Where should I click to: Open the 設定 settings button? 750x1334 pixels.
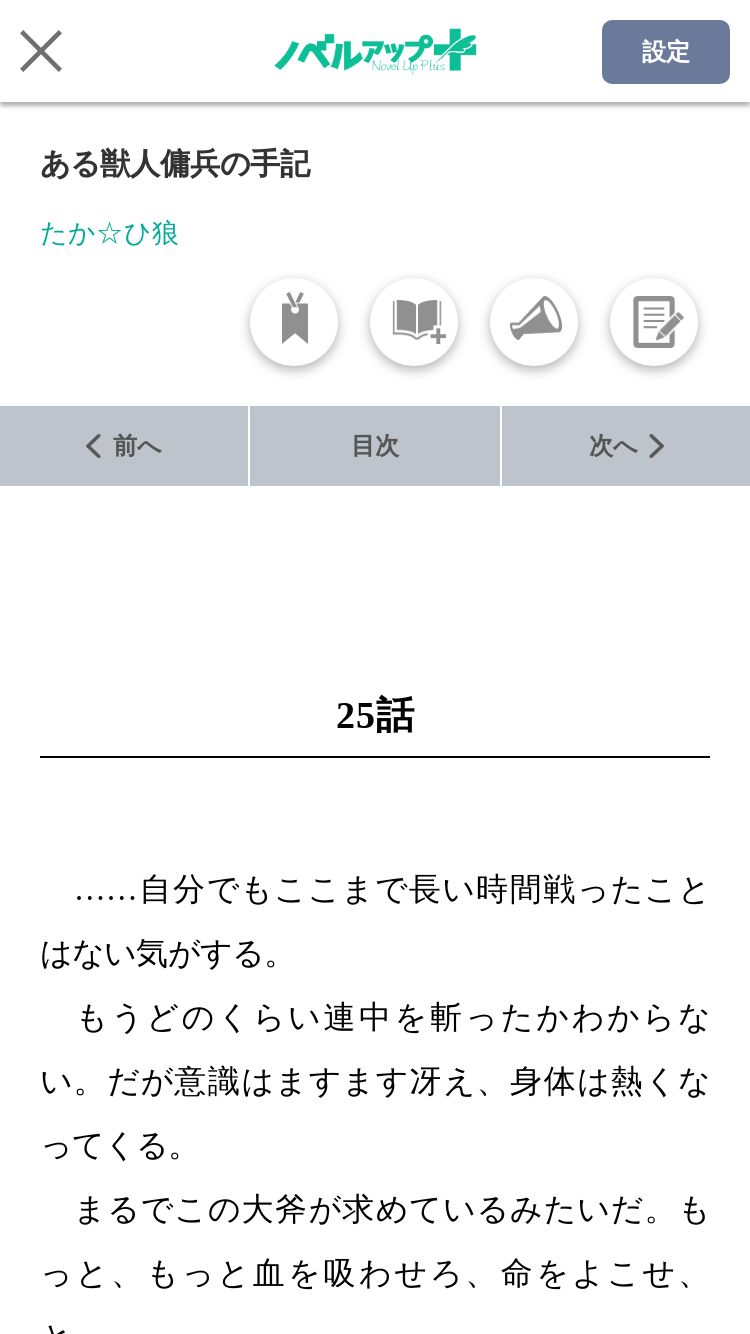tap(666, 52)
